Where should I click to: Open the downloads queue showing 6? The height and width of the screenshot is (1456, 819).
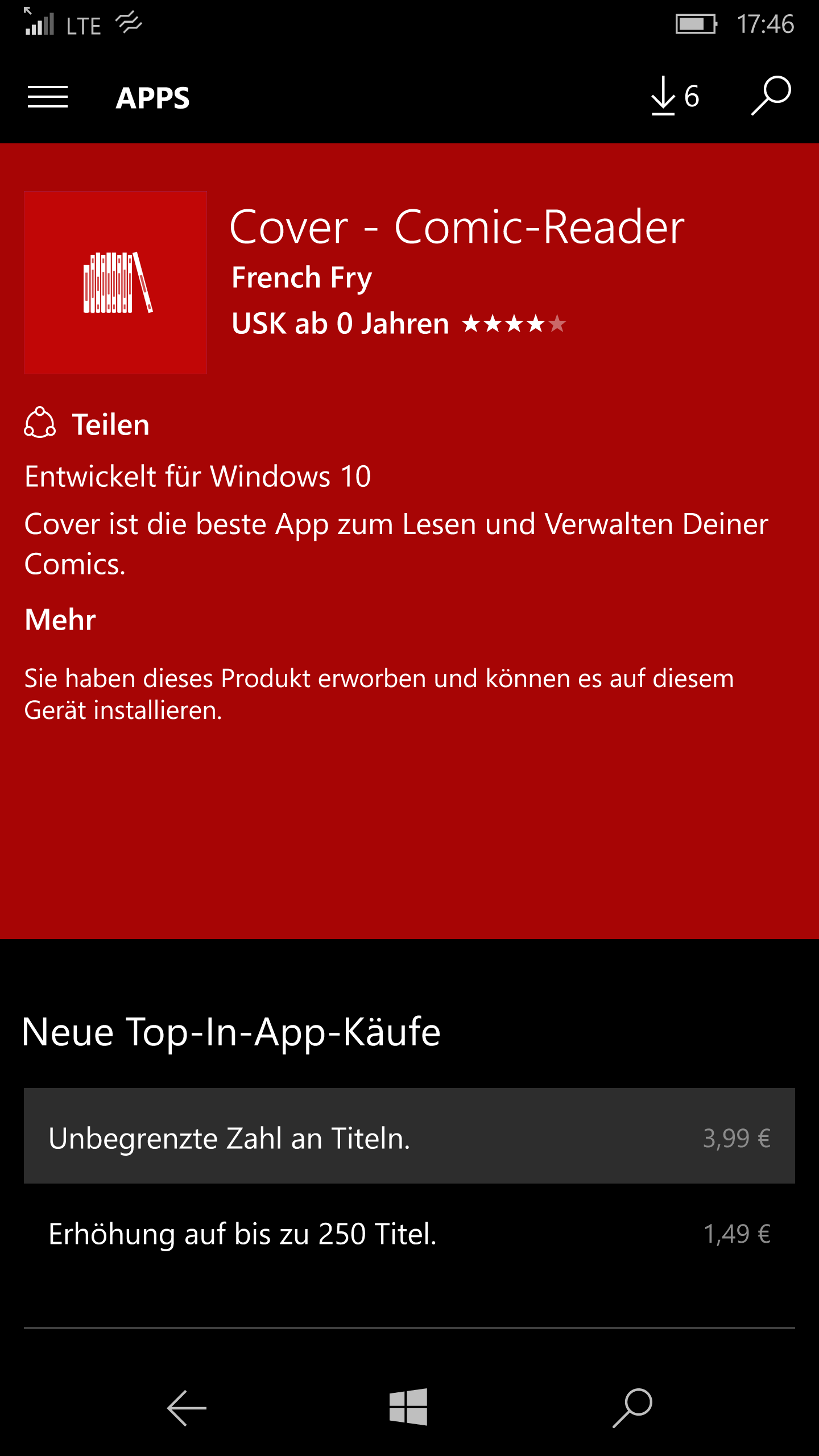click(x=675, y=96)
